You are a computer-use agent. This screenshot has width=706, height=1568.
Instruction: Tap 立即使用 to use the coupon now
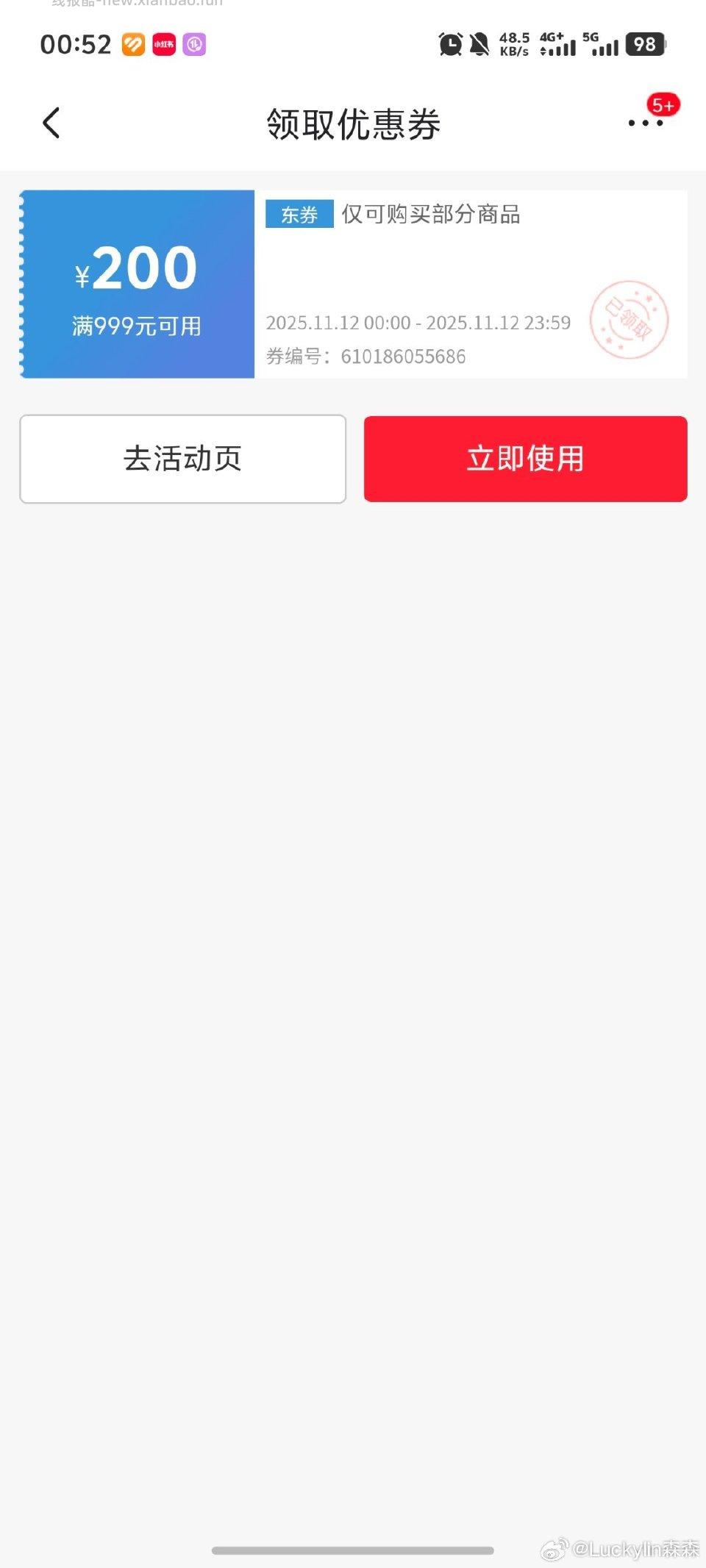tap(525, 458)
